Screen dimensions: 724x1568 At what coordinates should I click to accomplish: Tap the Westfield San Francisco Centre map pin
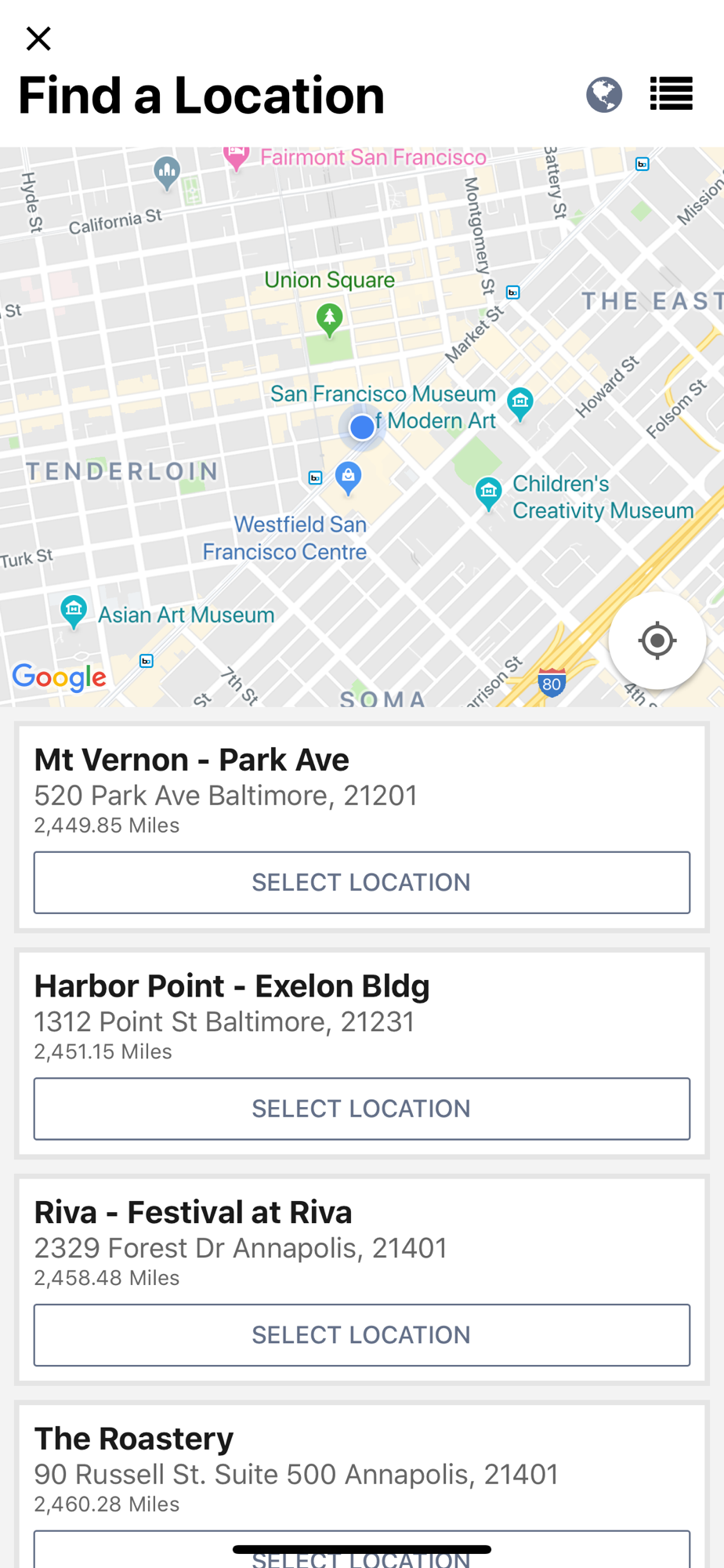pyautogui.click(x=348, y=476)
